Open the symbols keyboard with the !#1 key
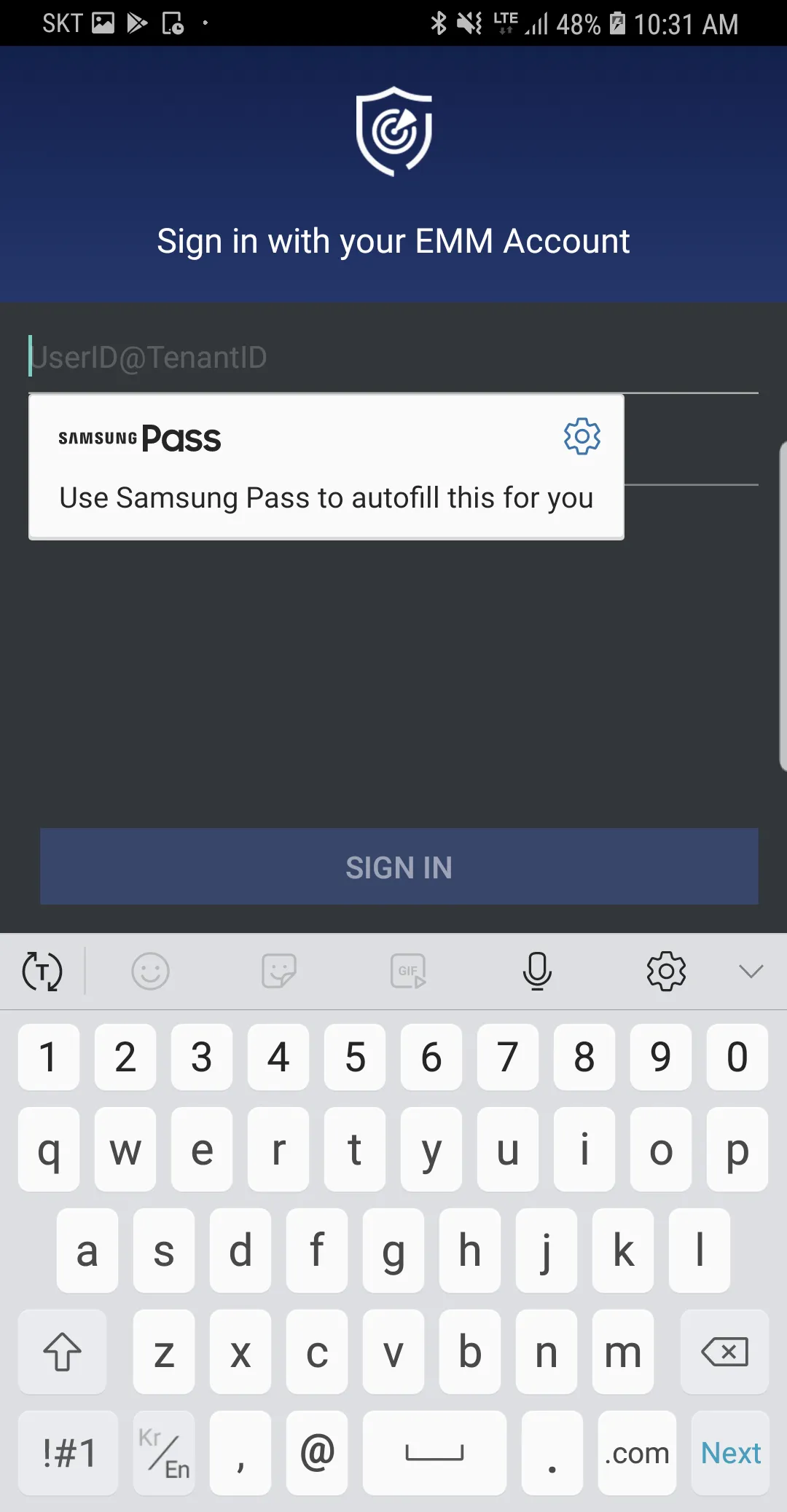This screenshot has height=1512, width=787. [68, 1453]
